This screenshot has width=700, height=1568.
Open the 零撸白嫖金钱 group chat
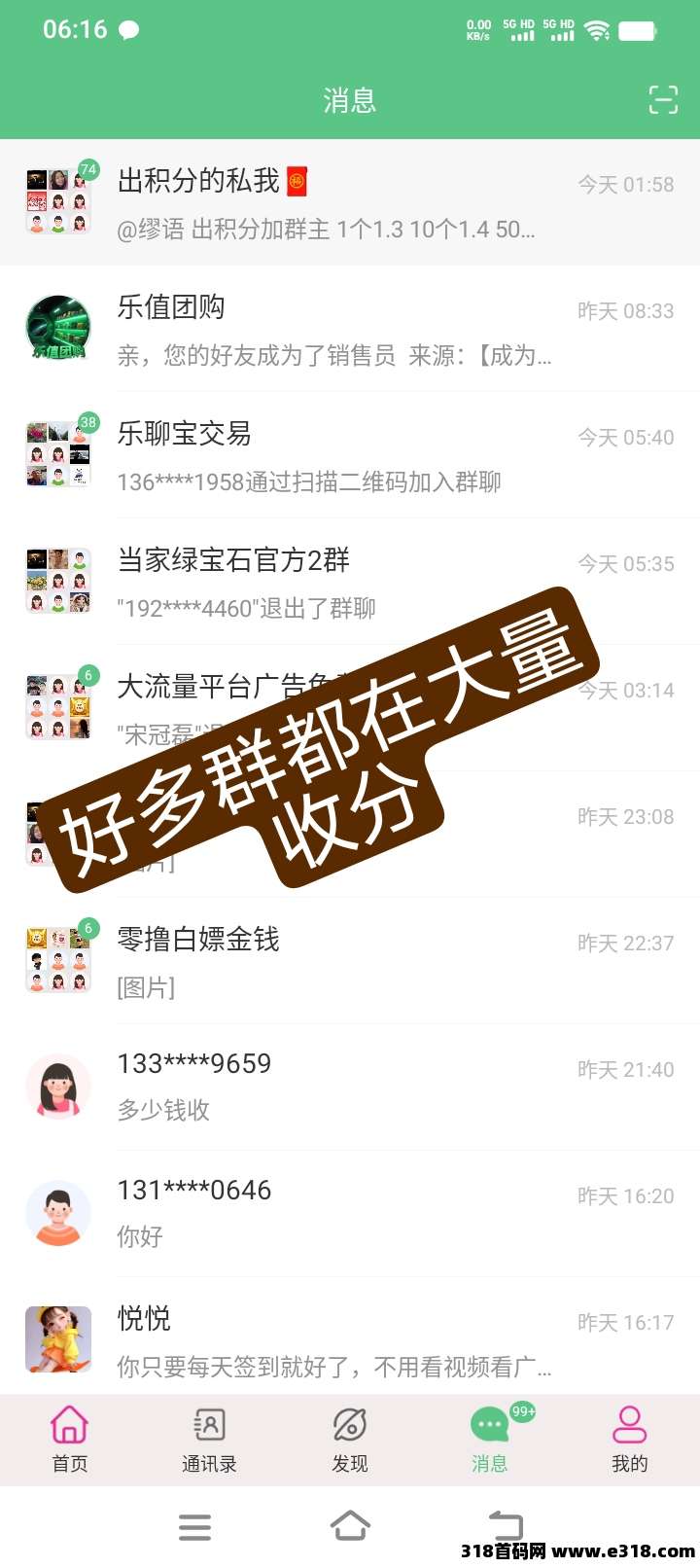pyautogui.click(x=350, y=961)
